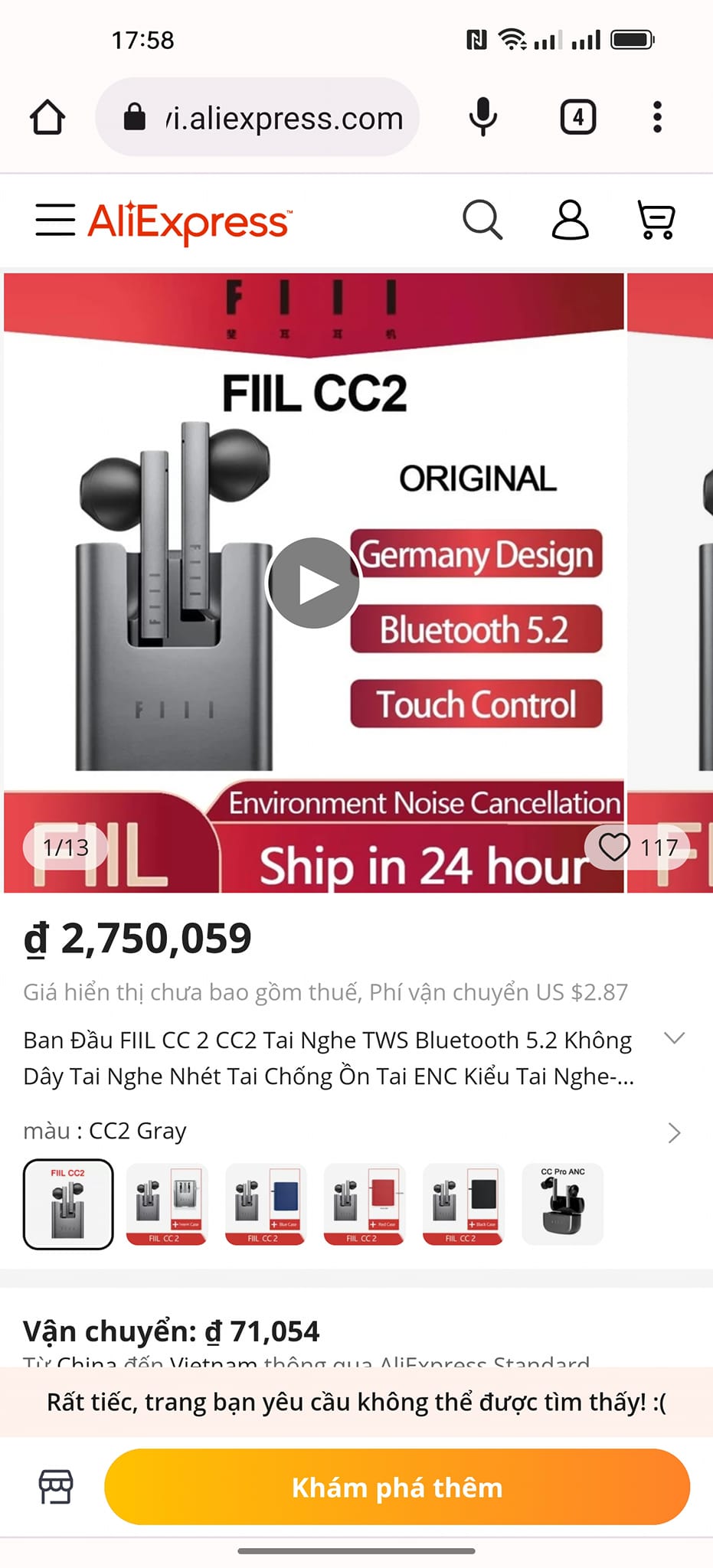The height and width of the screenshot is (1568, 713).
Task: Search AliExpress with the magnifier icon
Action: coord(483,220)
